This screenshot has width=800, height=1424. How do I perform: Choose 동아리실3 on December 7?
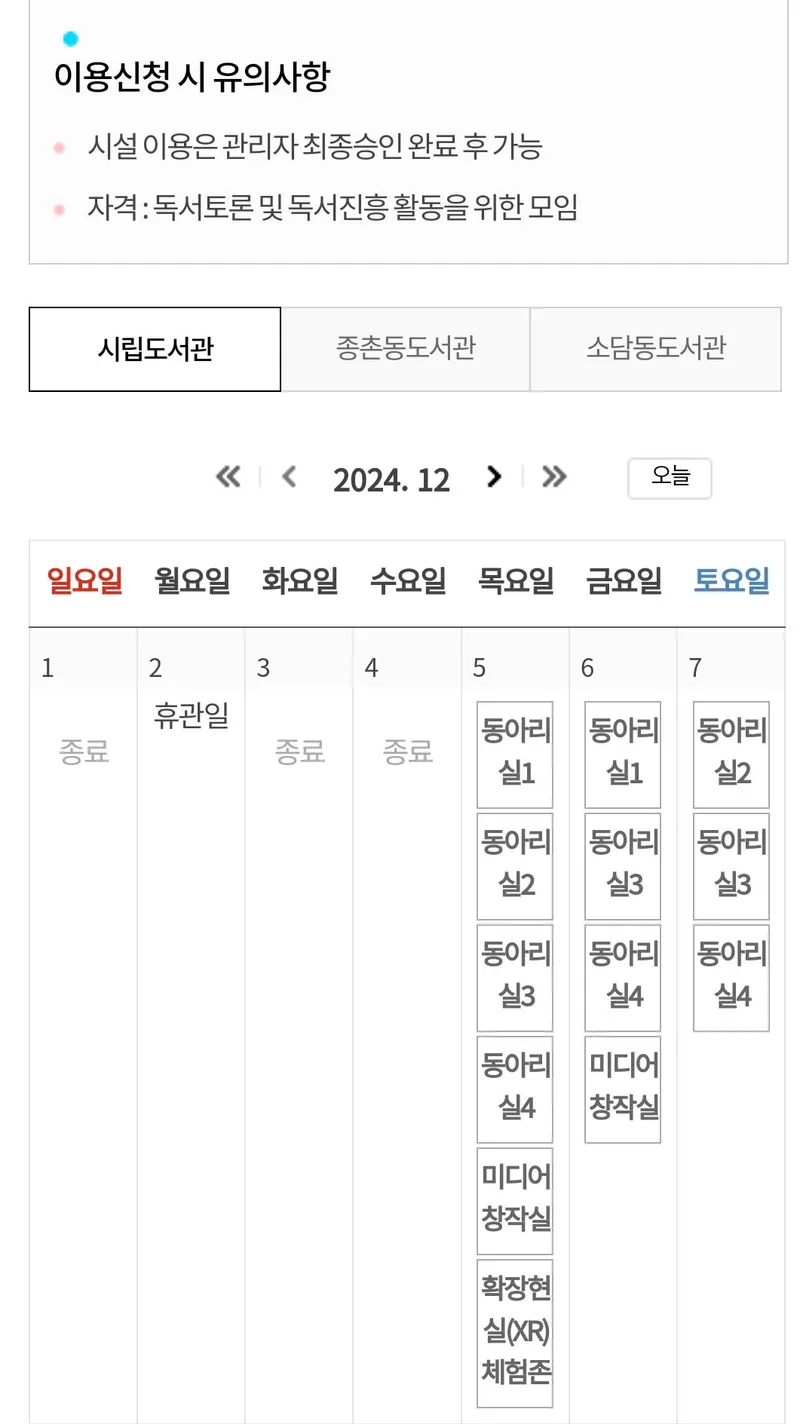tap(731, 865)
